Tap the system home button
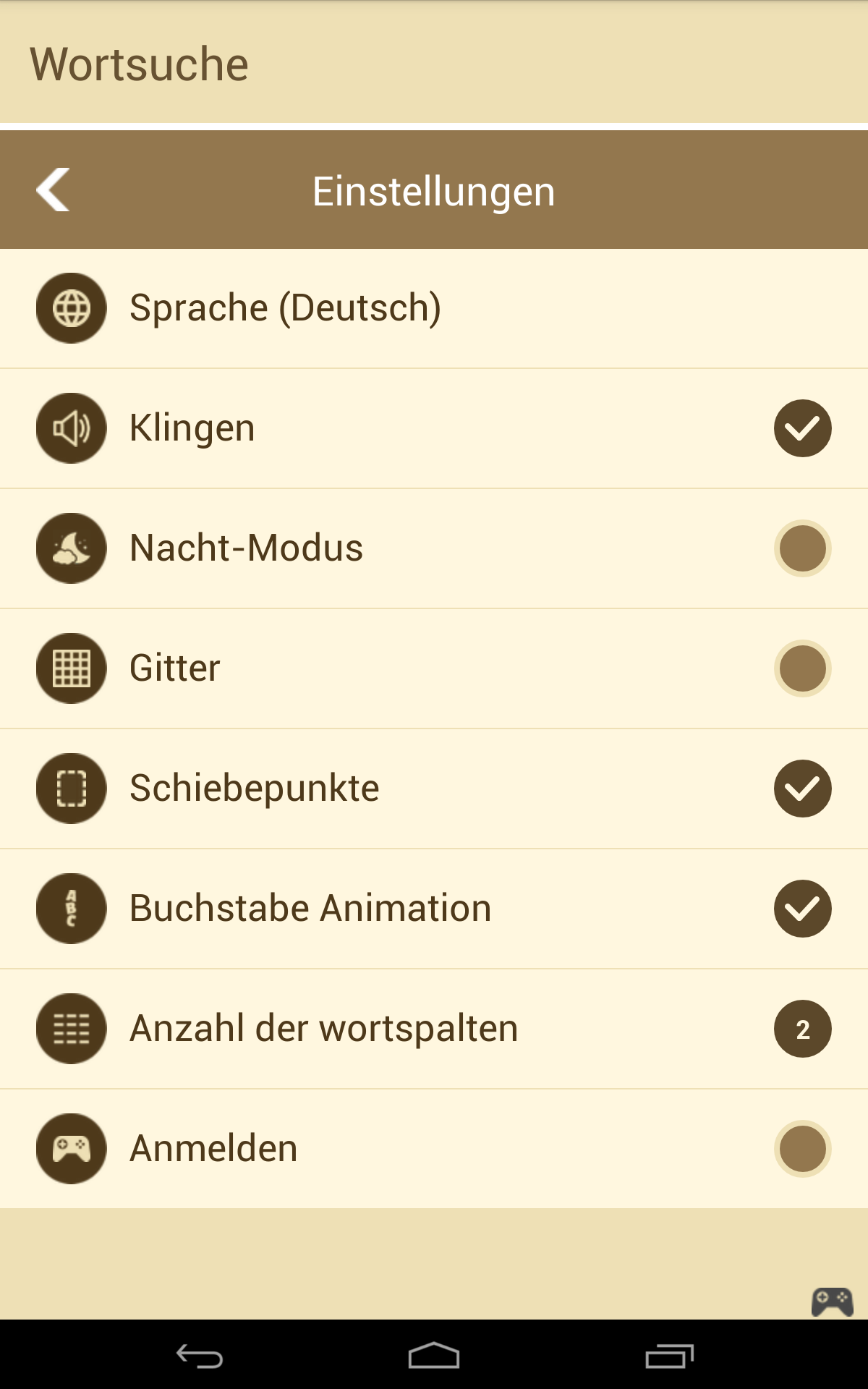Screen dimensions: 868x1389 [x=434, y=1356]
